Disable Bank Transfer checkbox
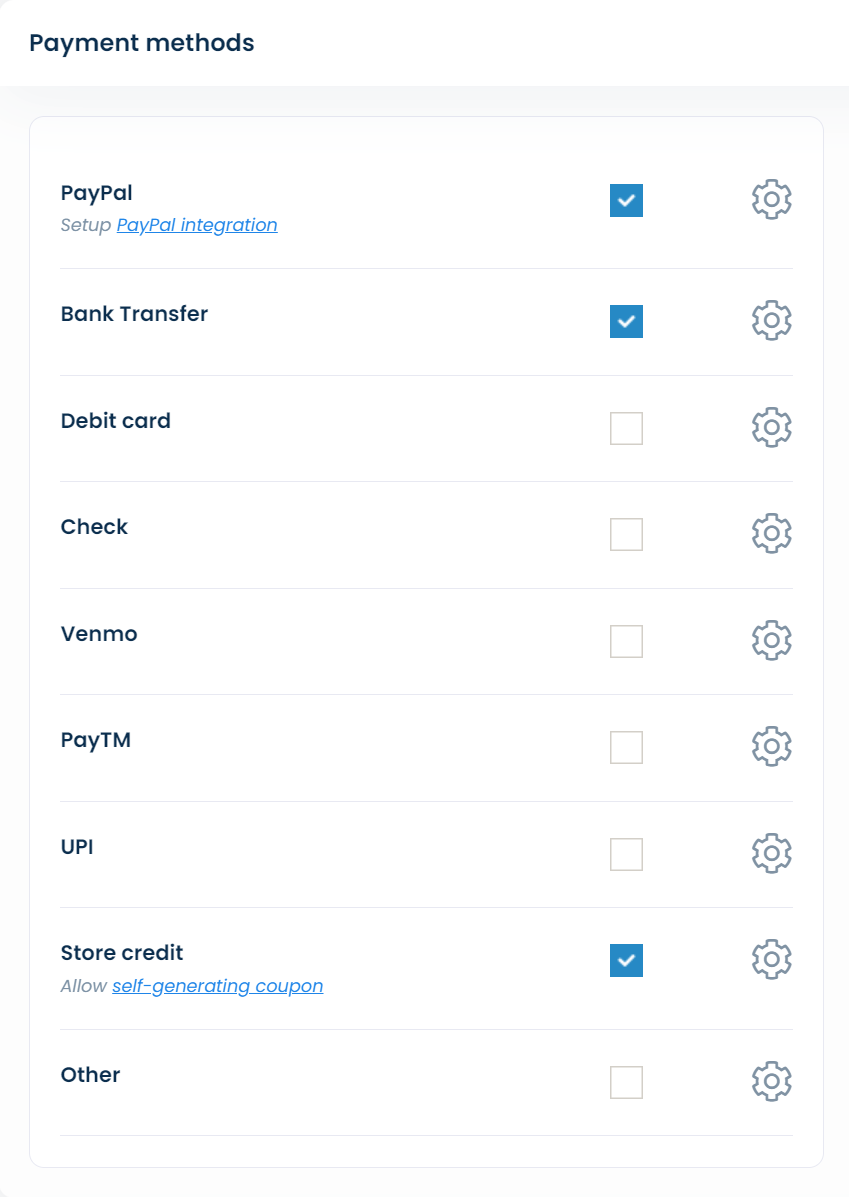Viewport: 849px width, 1197px height. (626, 321)
